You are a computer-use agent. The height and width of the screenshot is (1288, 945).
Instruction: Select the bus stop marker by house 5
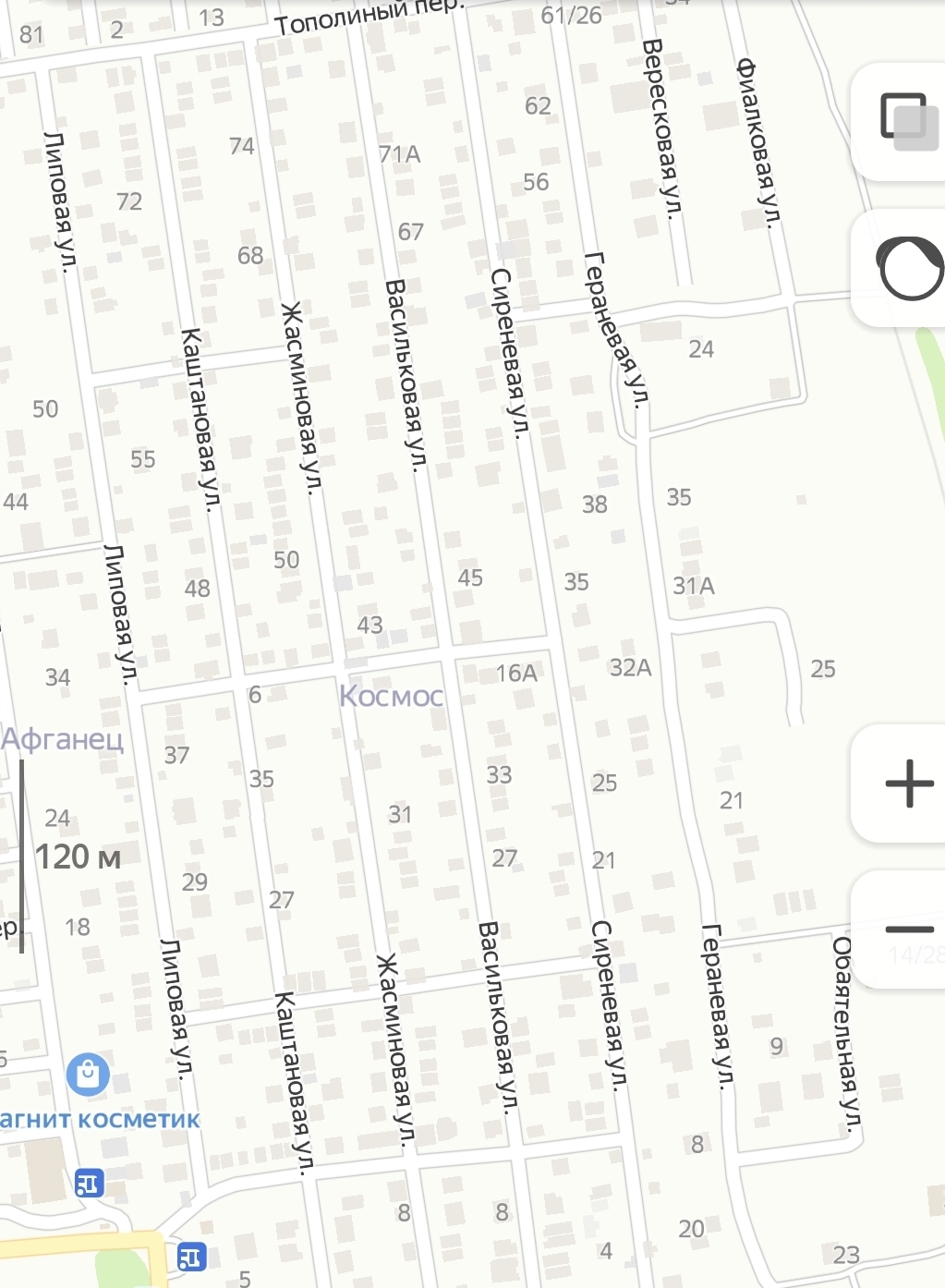point(191,1257)
